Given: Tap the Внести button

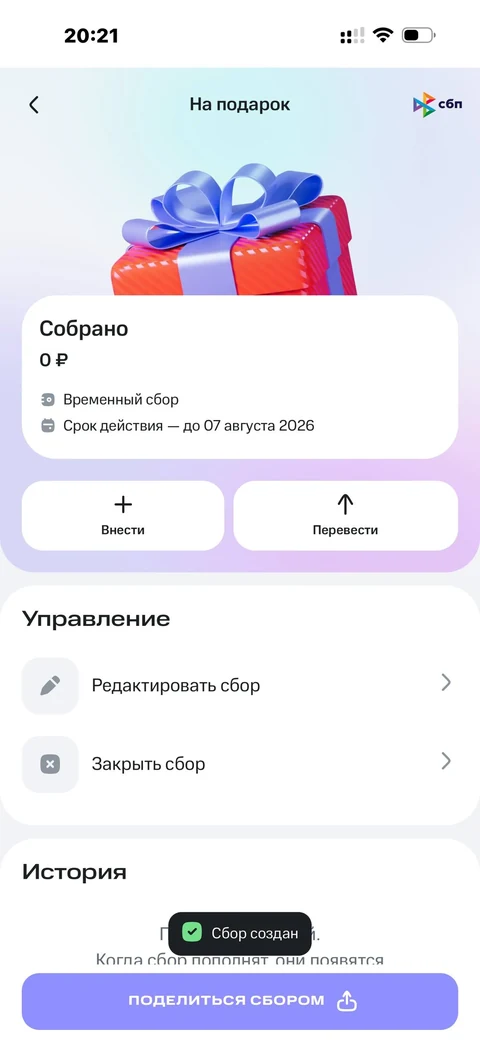Looking at the screenshot, I should (x=123, y=516).
